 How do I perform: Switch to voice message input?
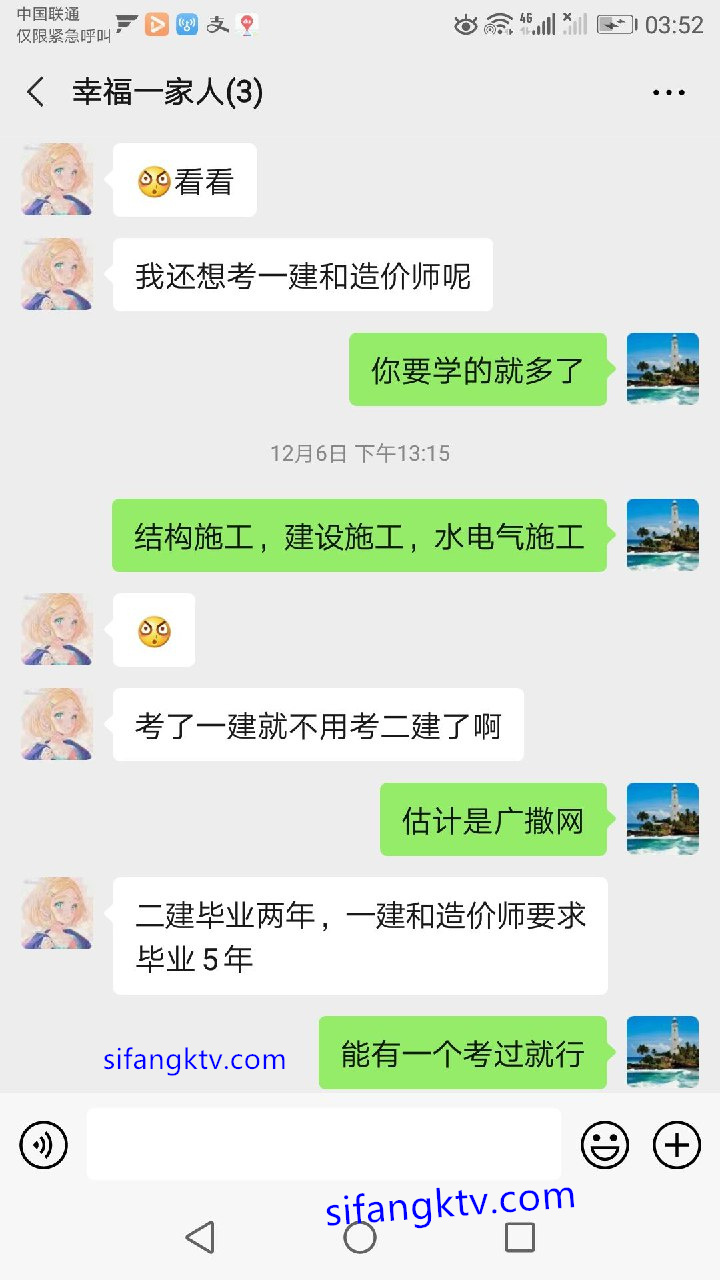pos(44,1145)
